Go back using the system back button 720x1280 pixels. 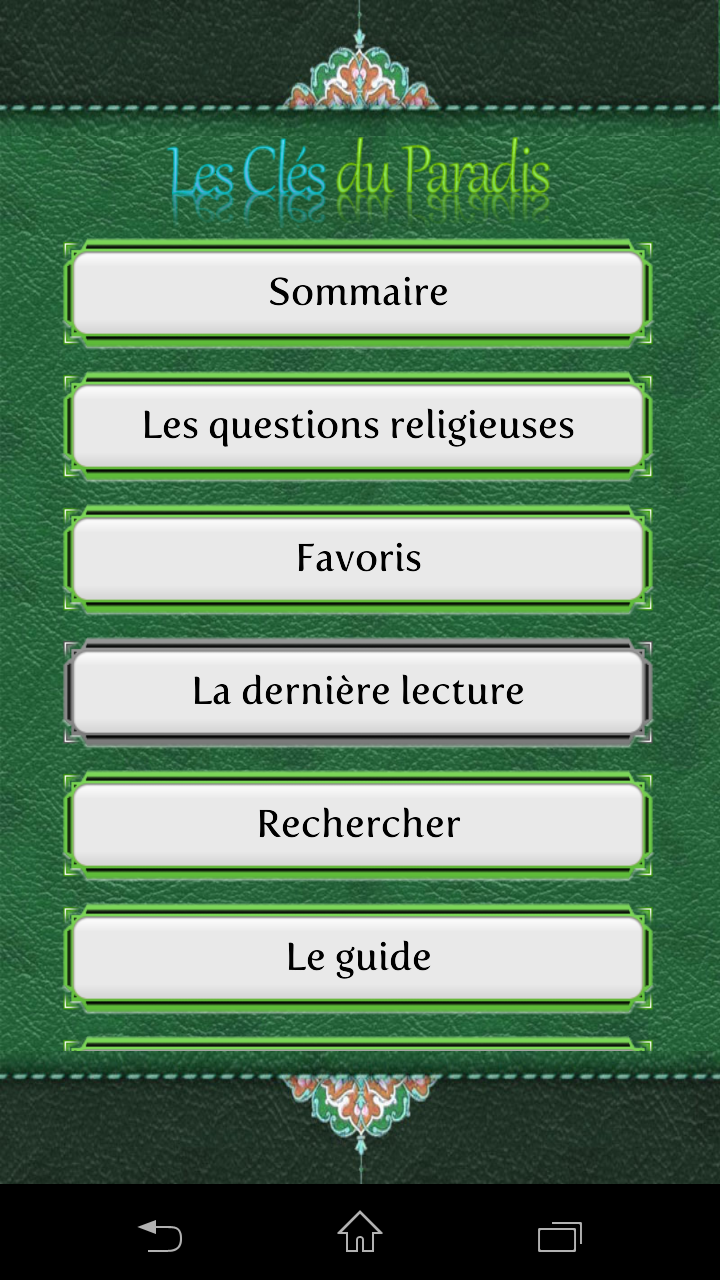[x=160, y=1236]
